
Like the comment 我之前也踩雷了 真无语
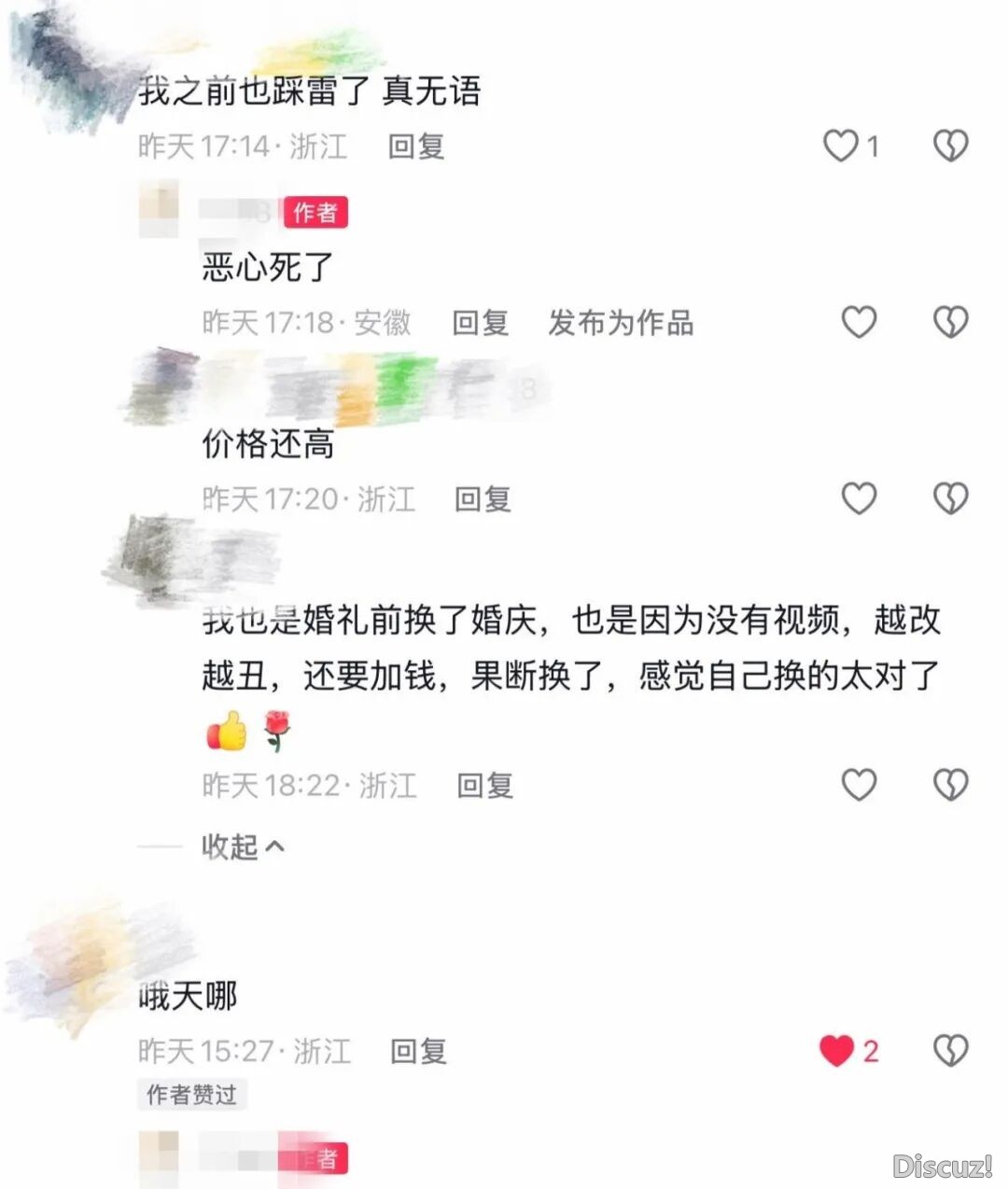[x=841, y=146]
